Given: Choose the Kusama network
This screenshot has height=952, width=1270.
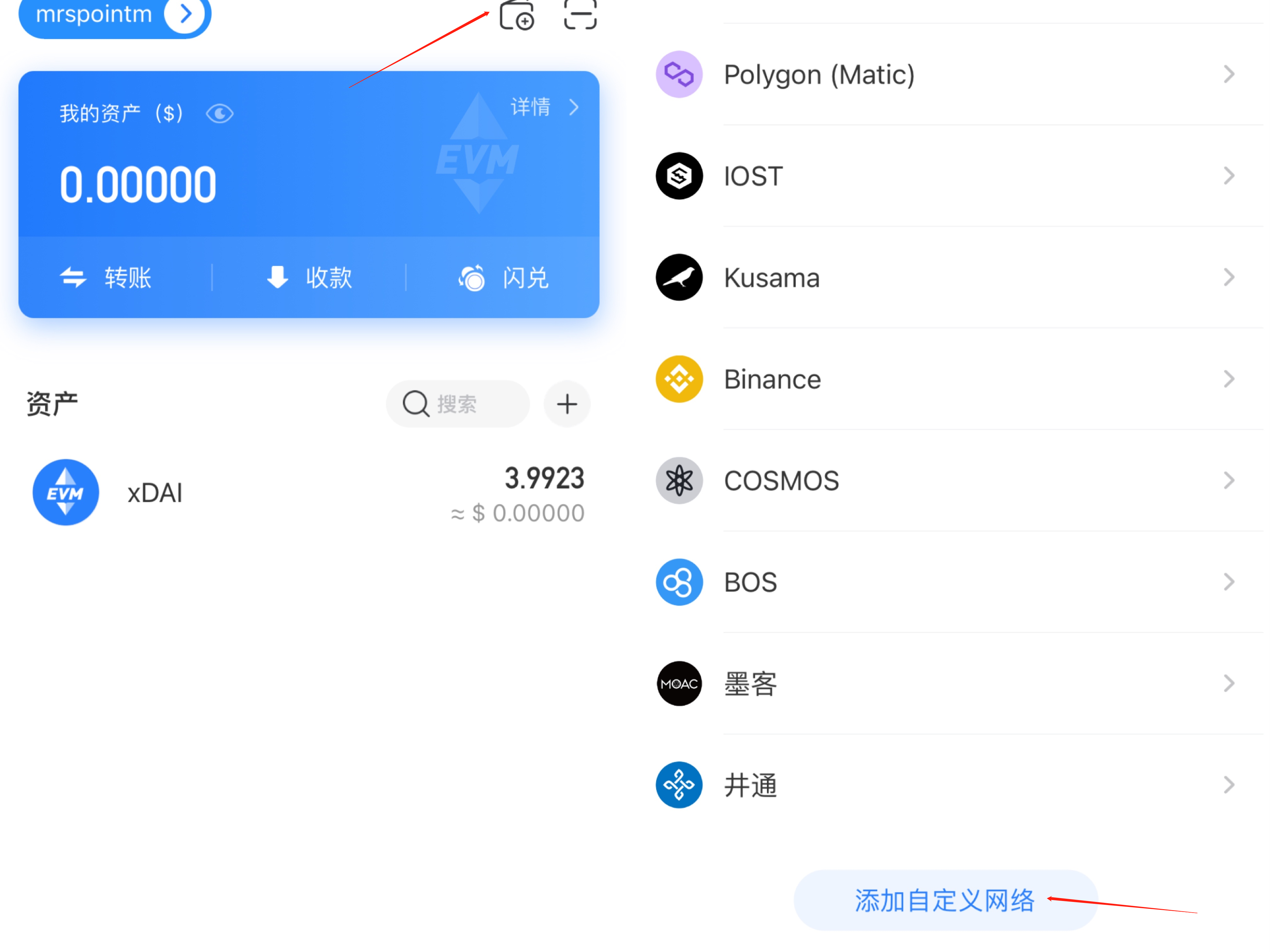Looking at the screenshot, I should click(947, 278).
